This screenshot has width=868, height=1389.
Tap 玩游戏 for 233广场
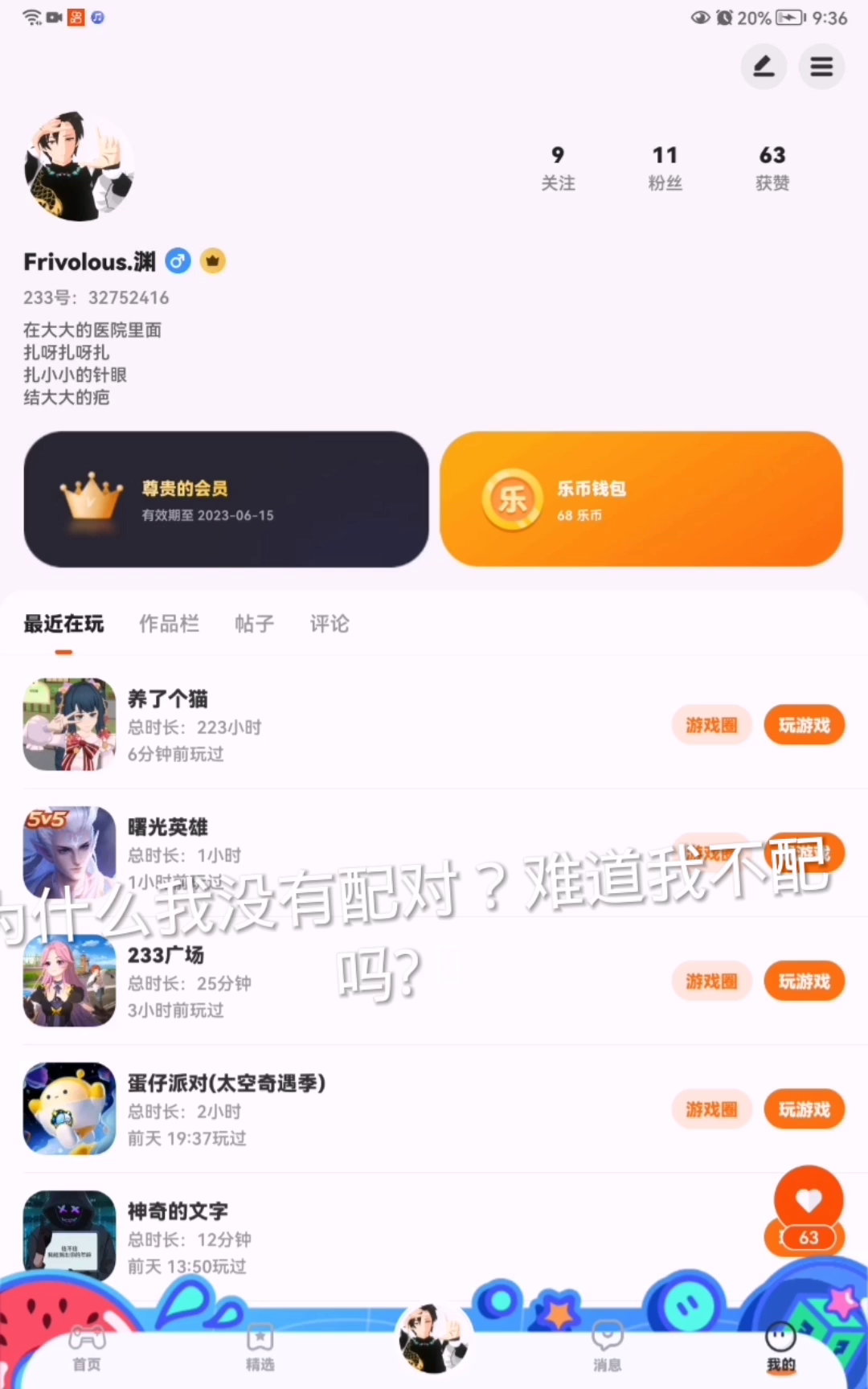coord(804,981)
